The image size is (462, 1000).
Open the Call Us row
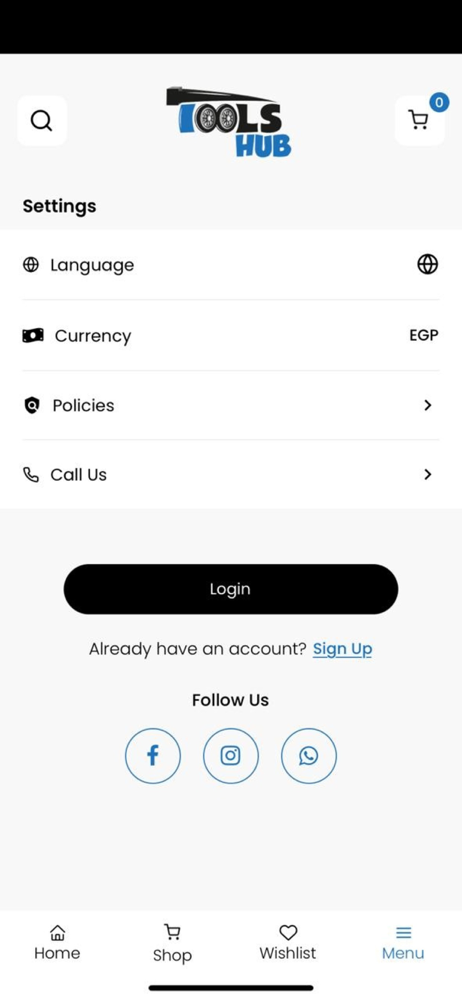click(x=231, y=474)
